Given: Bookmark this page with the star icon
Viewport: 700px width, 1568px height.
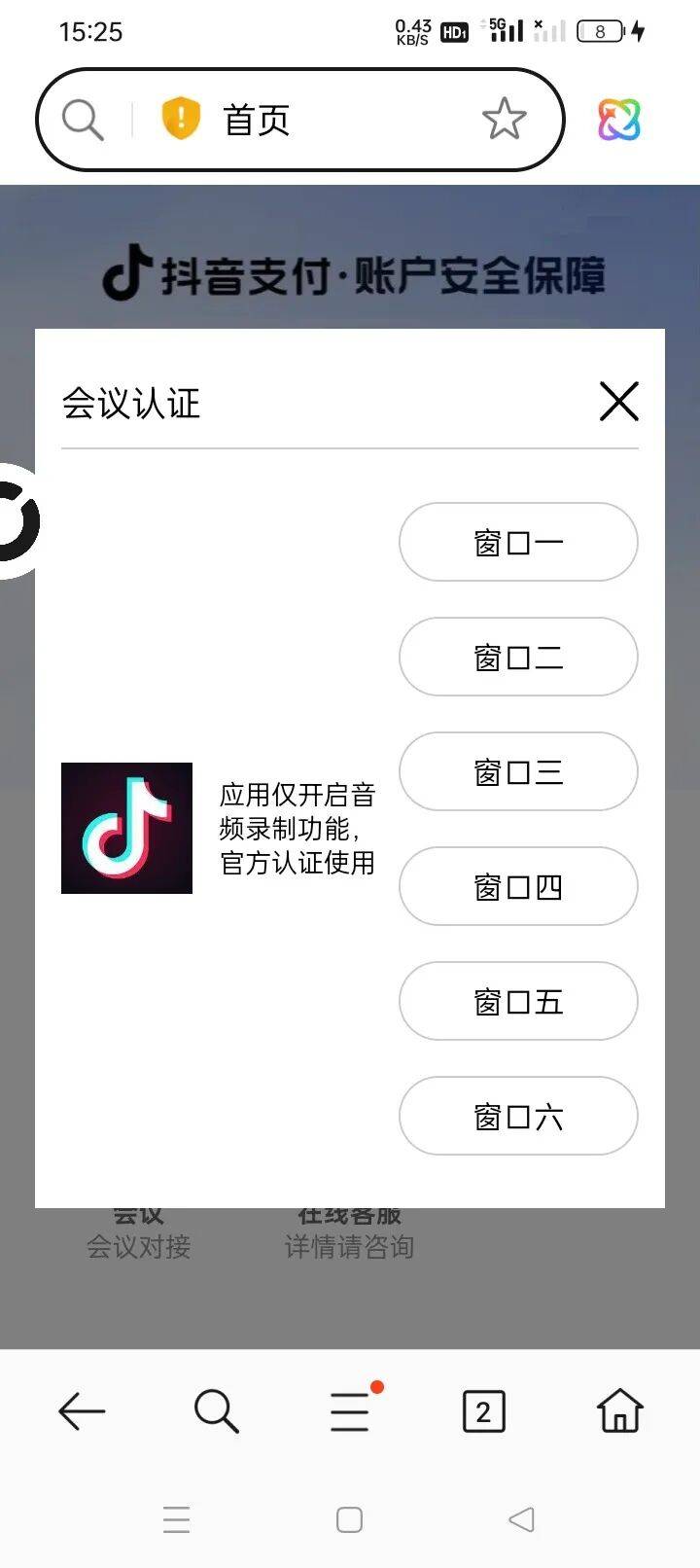Looking at the screenshot, I should pyautogui.click(x=504, y=120).
